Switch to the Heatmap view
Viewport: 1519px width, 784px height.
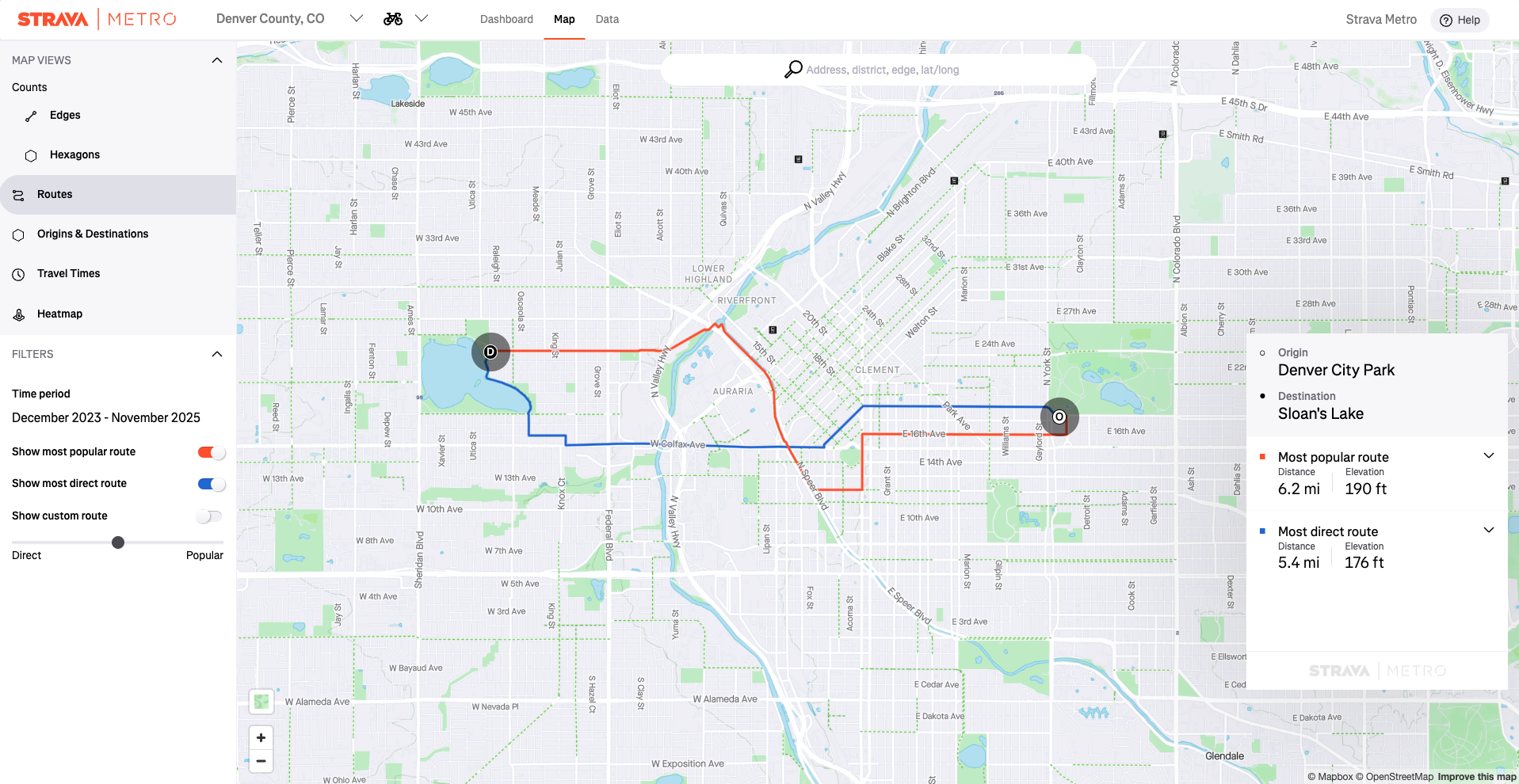tap(59, 314)
